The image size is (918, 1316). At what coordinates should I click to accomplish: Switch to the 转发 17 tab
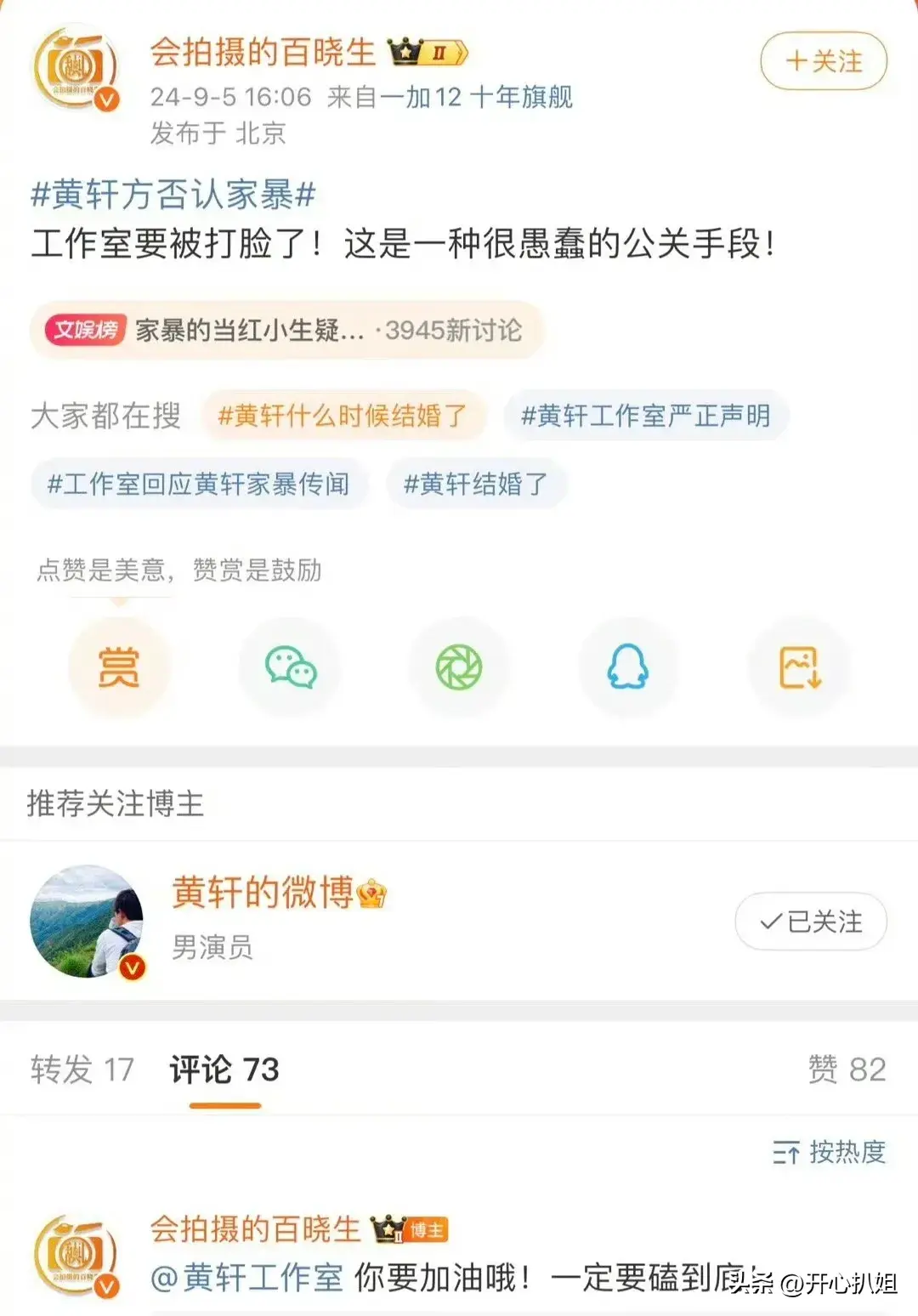81,1070
